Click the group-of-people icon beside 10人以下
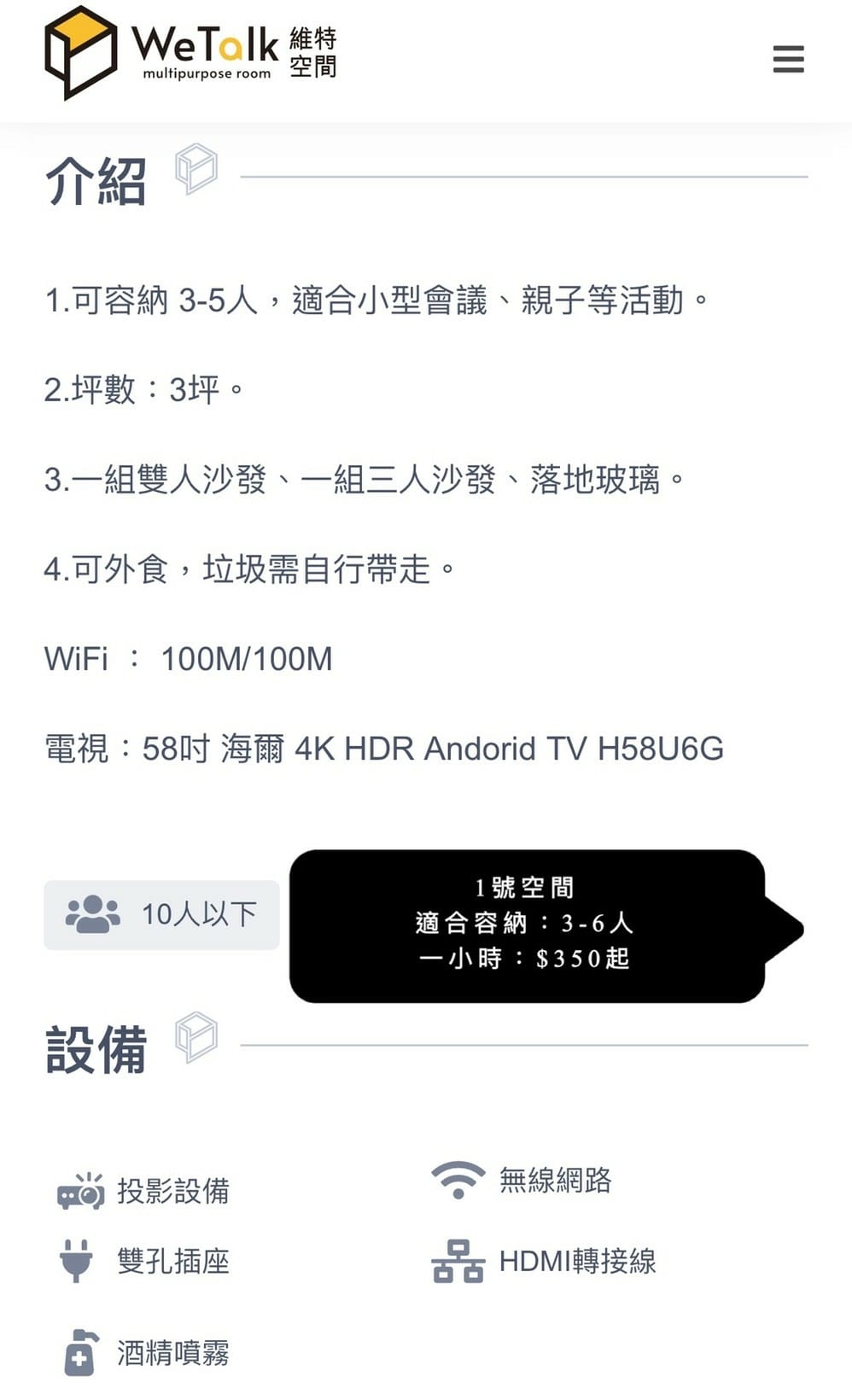Viewport: 852px width, 1400px height. pyautogui.click(x=90, y=913)
